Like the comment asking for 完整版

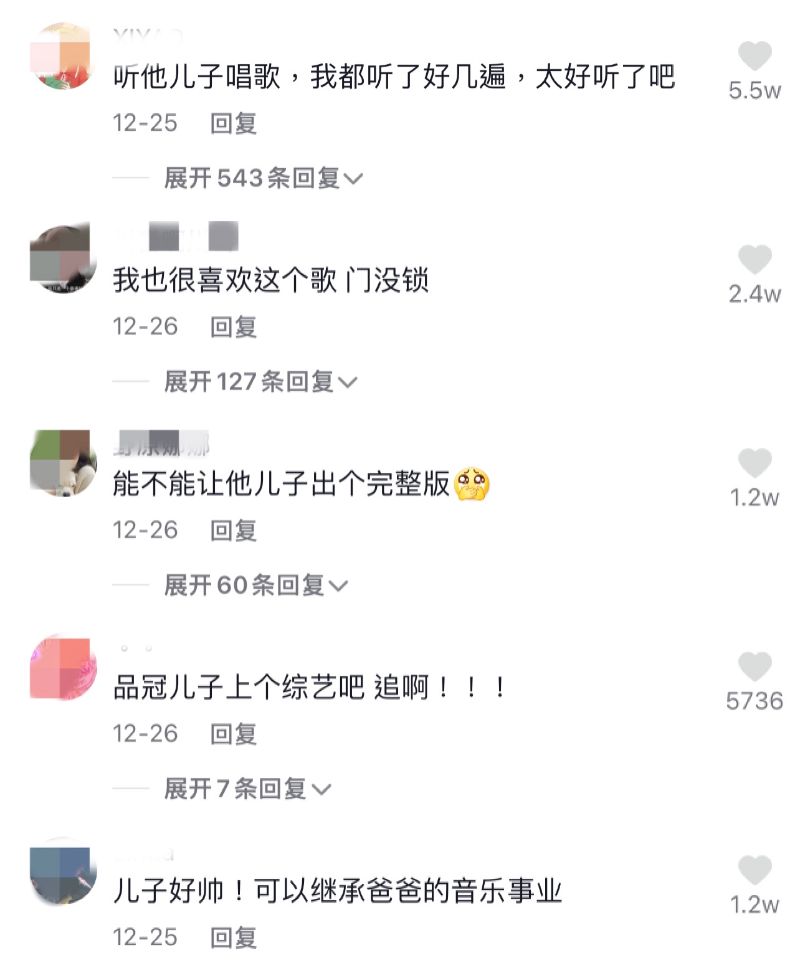point(755,464)
